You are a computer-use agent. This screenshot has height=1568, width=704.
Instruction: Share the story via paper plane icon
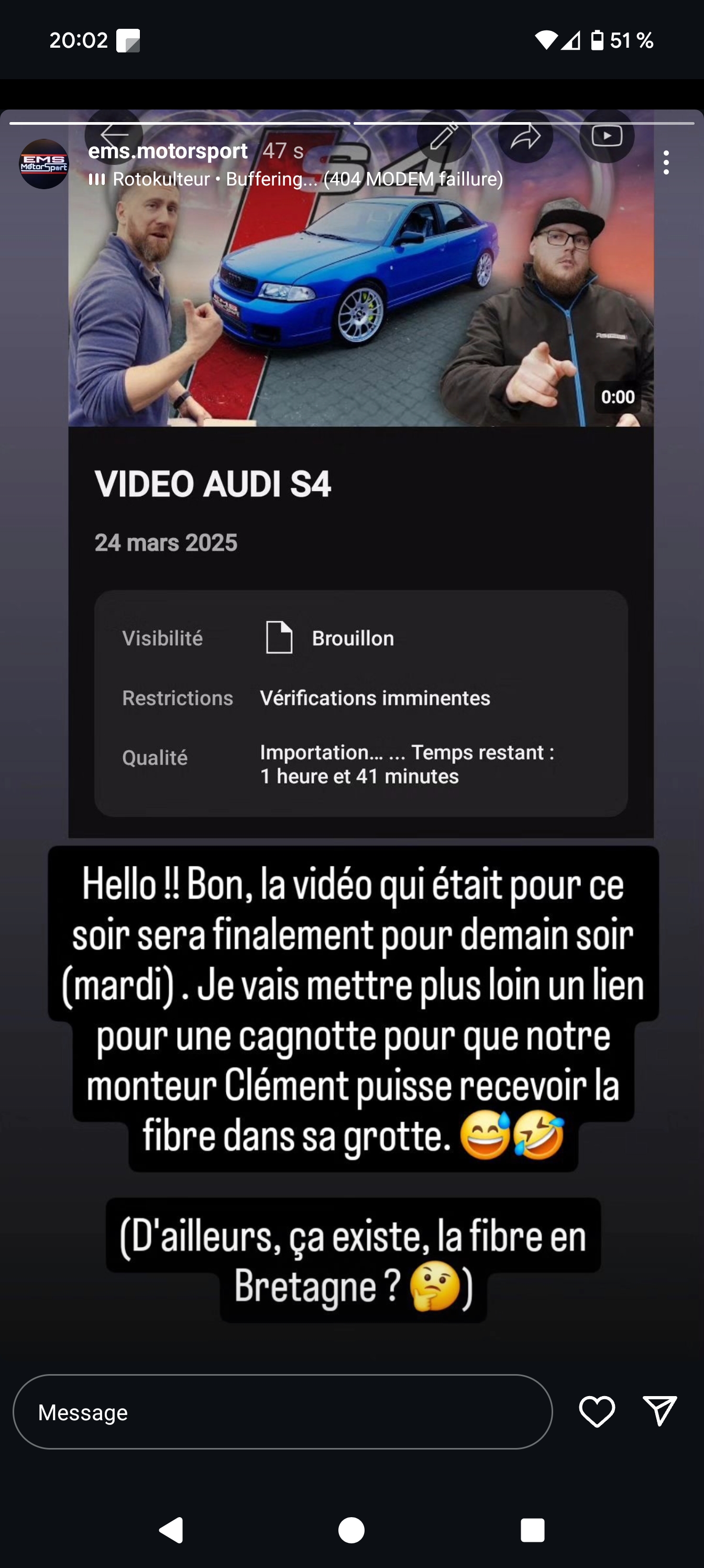point(659,1411)
